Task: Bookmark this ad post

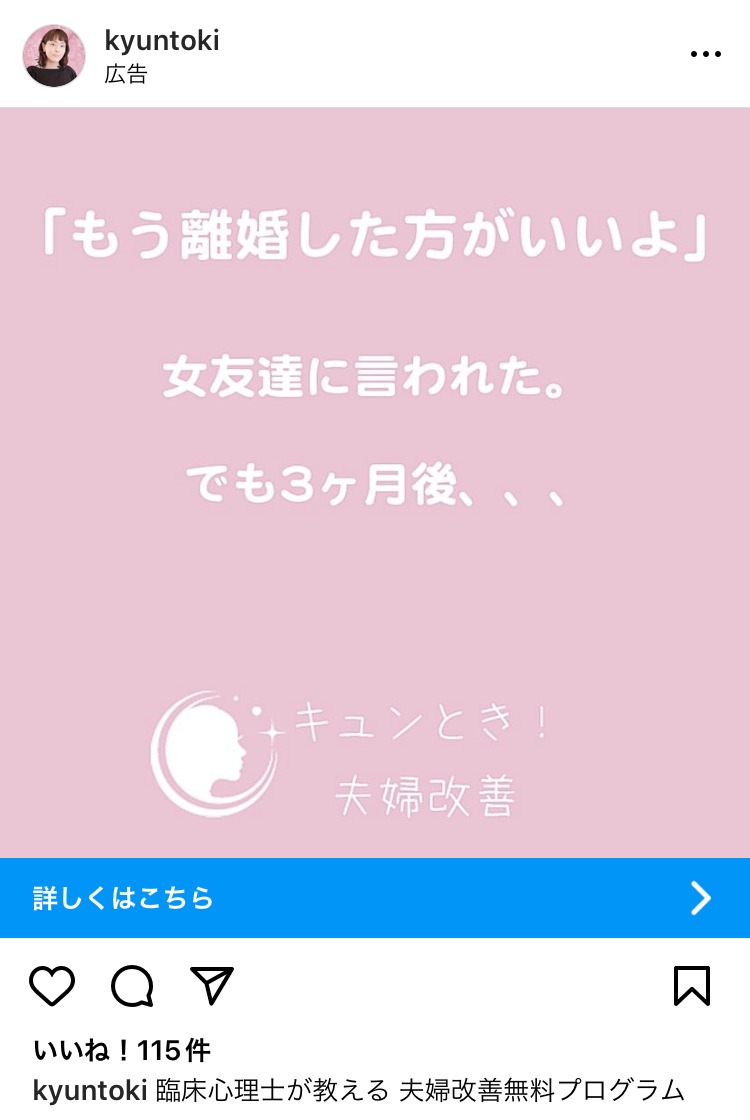Action: click(x=691, y=986)
